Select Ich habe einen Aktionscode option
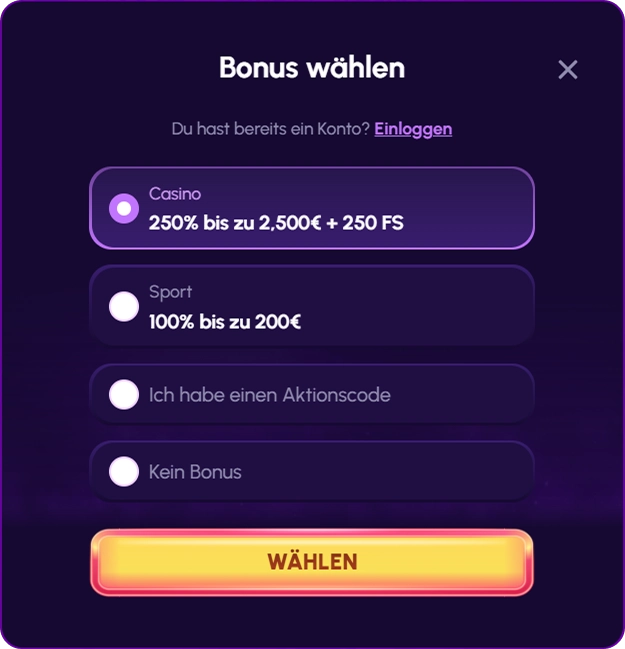 pyautogui.click(x=311, y=395)
